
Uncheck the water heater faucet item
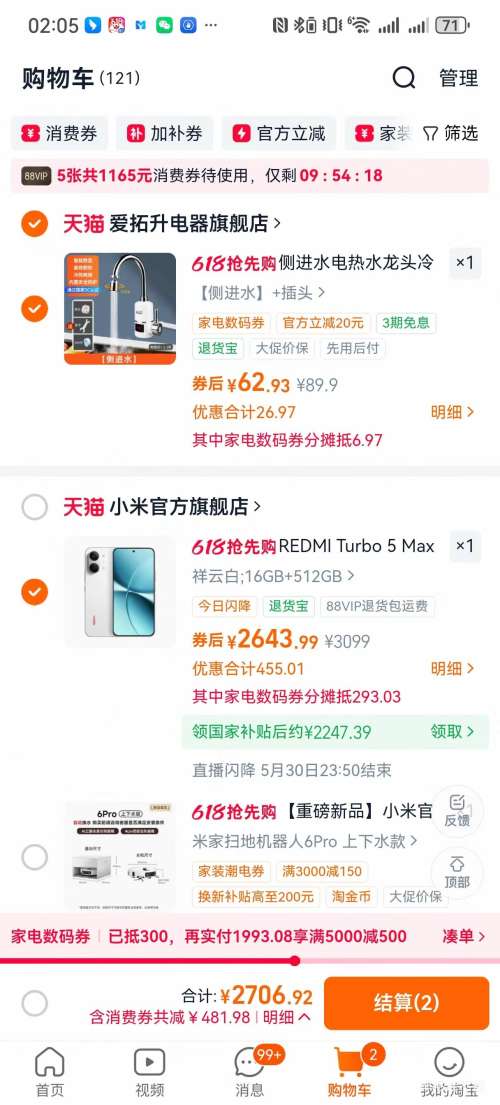pos(35,309)
